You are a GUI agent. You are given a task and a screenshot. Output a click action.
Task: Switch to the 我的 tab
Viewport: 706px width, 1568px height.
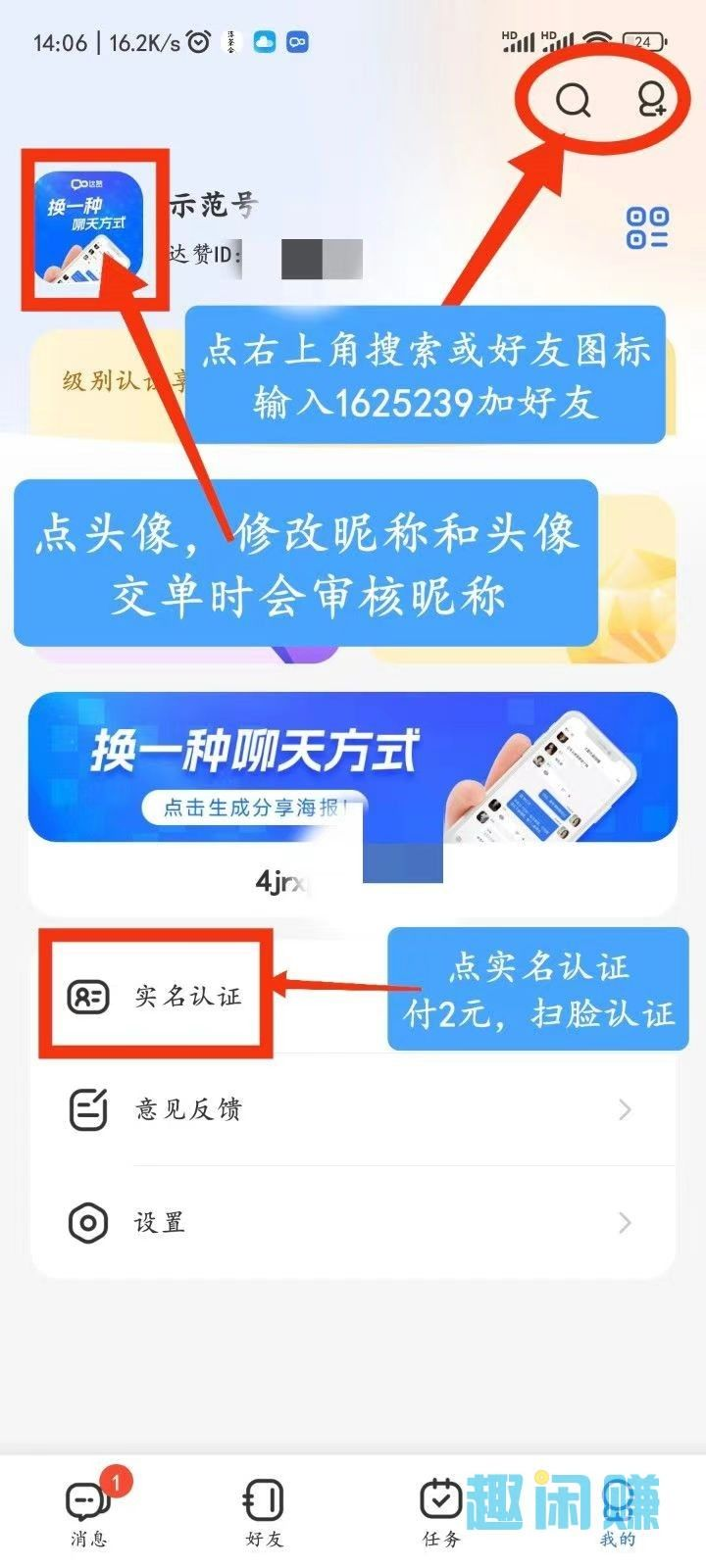pyautogui.click(x=618, y=1511)
